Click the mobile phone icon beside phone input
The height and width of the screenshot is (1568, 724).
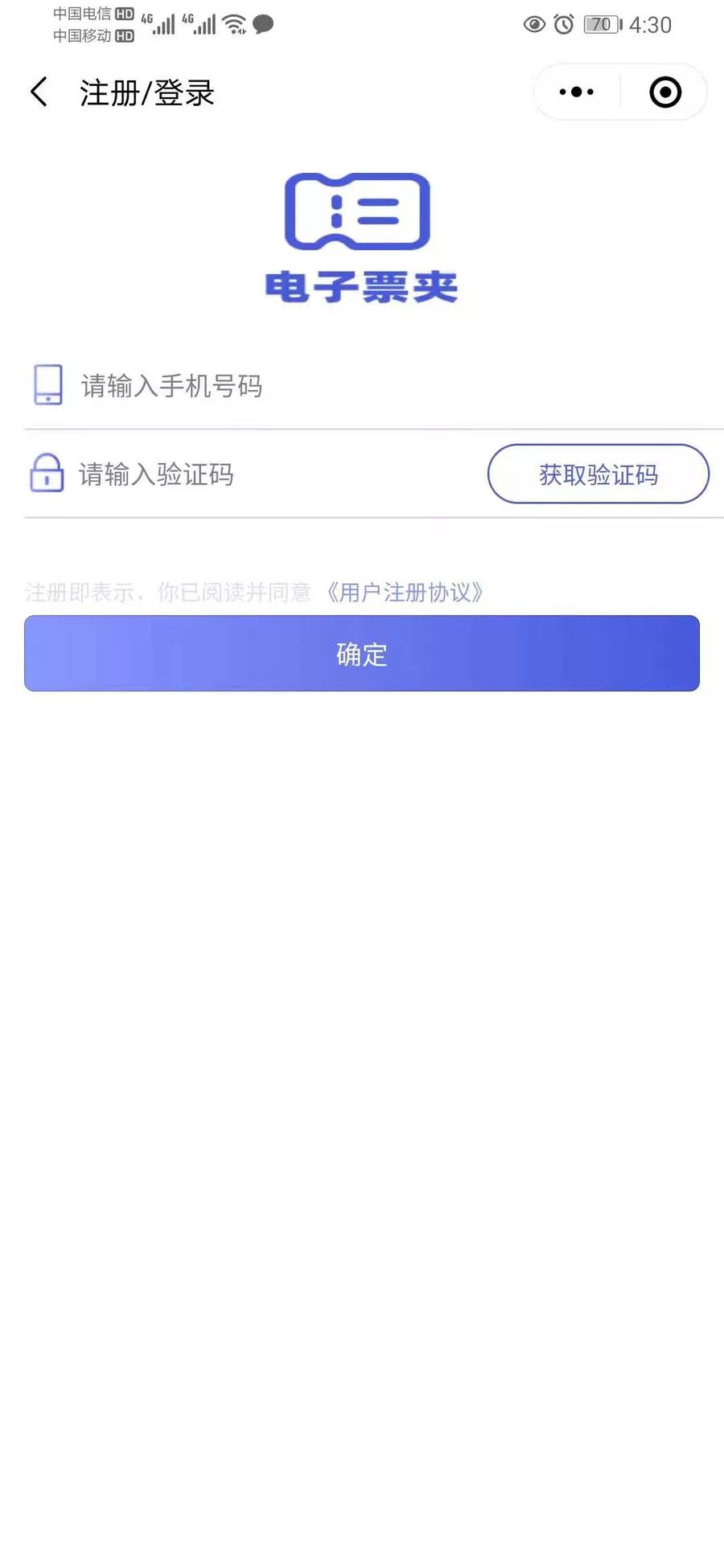tap(47, 386)
